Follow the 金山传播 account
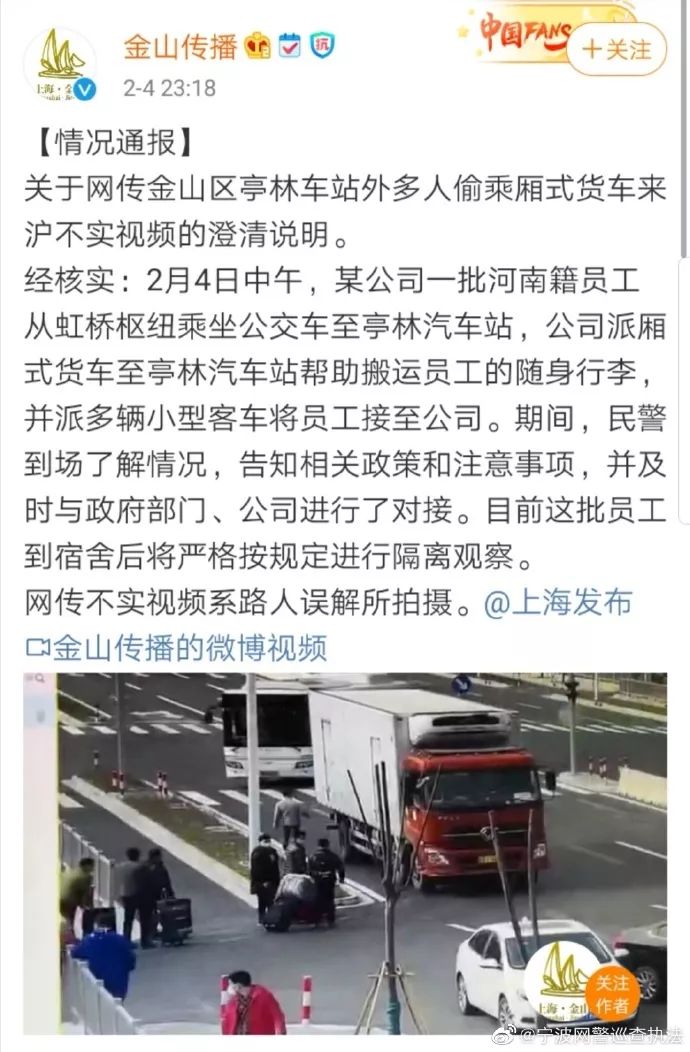The height and width of the screenshot is (1052, 690). pyautogui.click(x=616, y=49)
